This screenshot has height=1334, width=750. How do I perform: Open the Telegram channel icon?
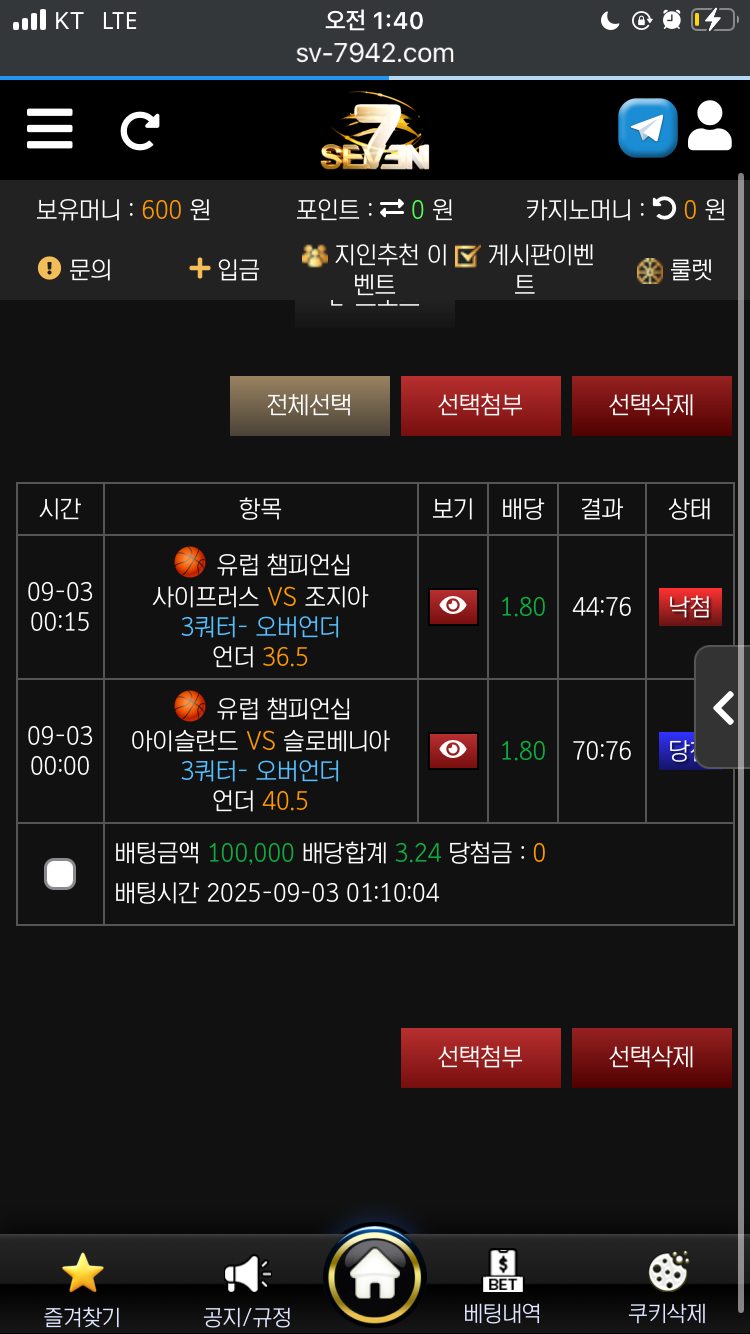pyautogui.click(x=647, y=128)
